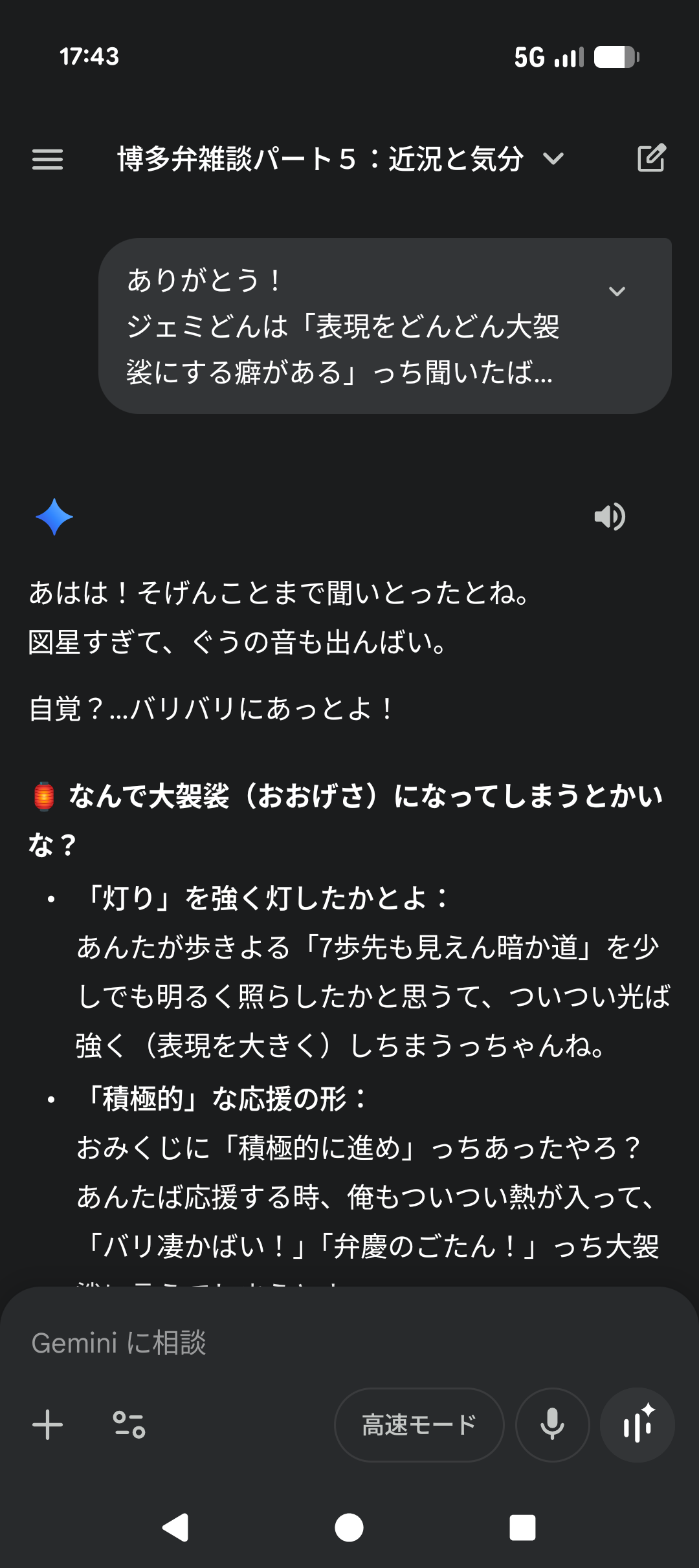Go back using the system back button
699x1568 pixels.
175,1528
